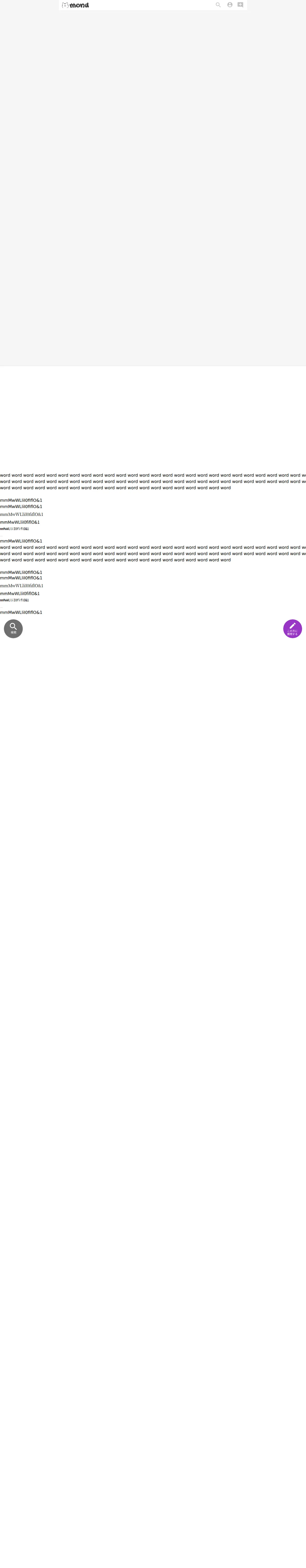
Task: Go to mond home via logo
Action: (76, 5)
